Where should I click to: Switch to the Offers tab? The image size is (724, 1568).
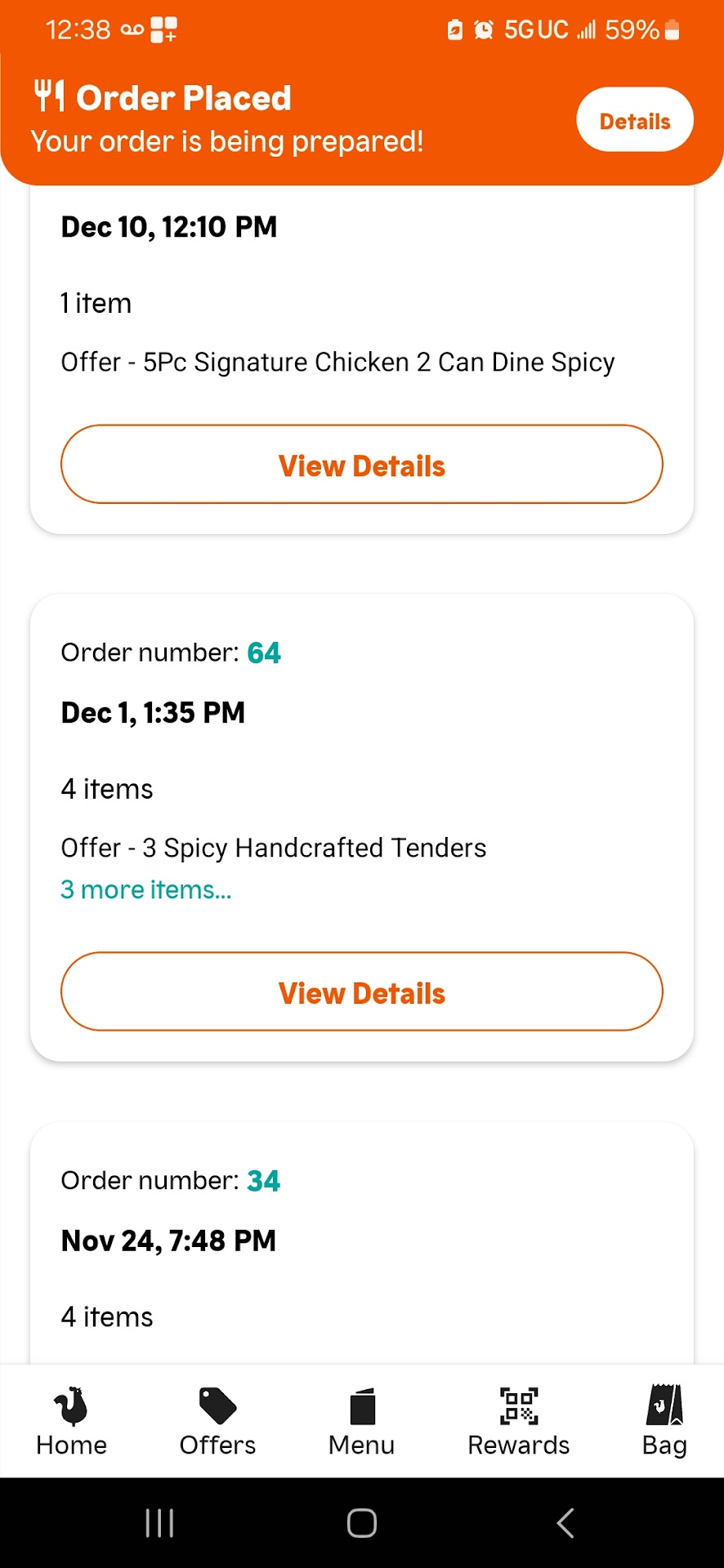(217, 1421)
